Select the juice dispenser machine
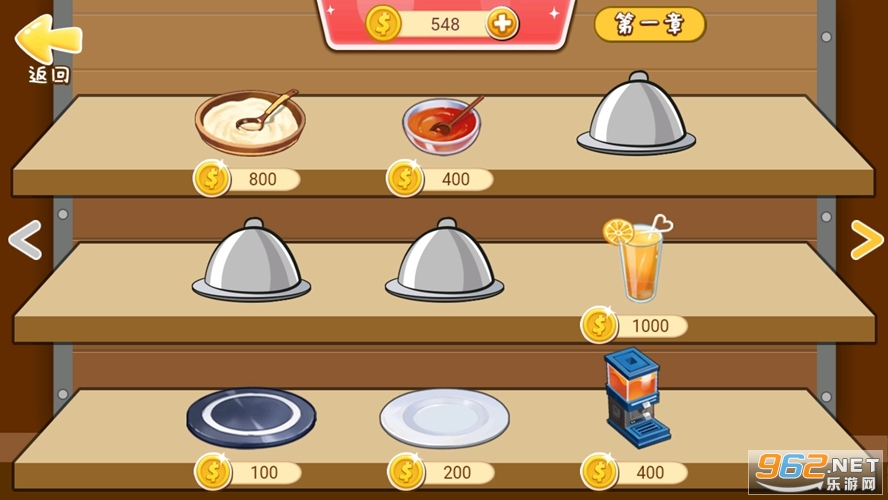 [x=633, y=396]
